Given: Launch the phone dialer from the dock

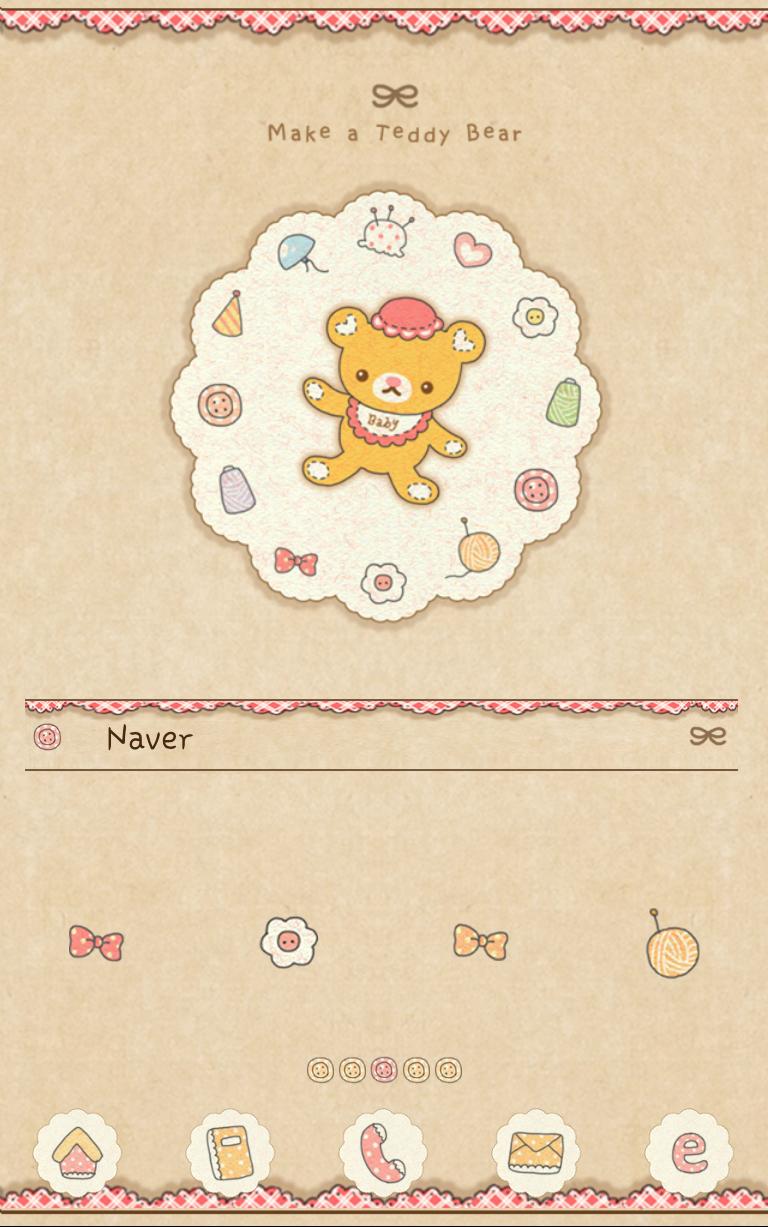Looking at the screenshot, I should pos(383,1153).
